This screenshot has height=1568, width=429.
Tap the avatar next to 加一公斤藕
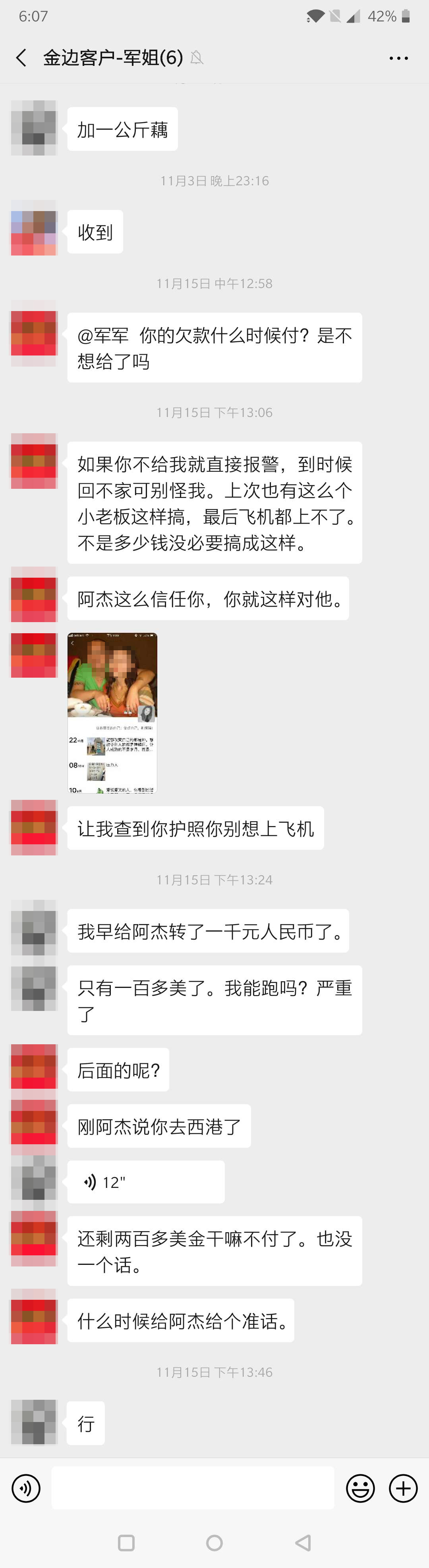(x=34, y=128)
